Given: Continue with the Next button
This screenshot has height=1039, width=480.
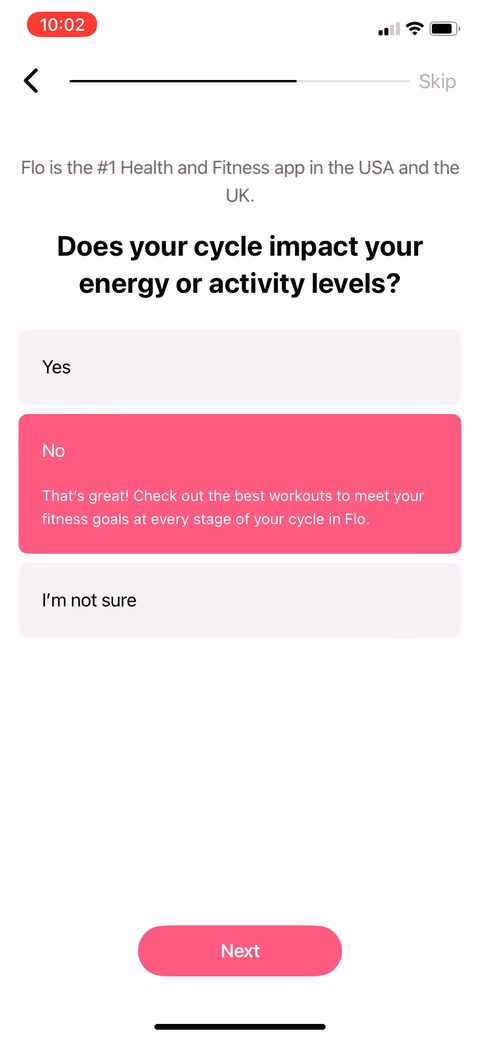Looking at the screenshot, I should tap(240, 951).
